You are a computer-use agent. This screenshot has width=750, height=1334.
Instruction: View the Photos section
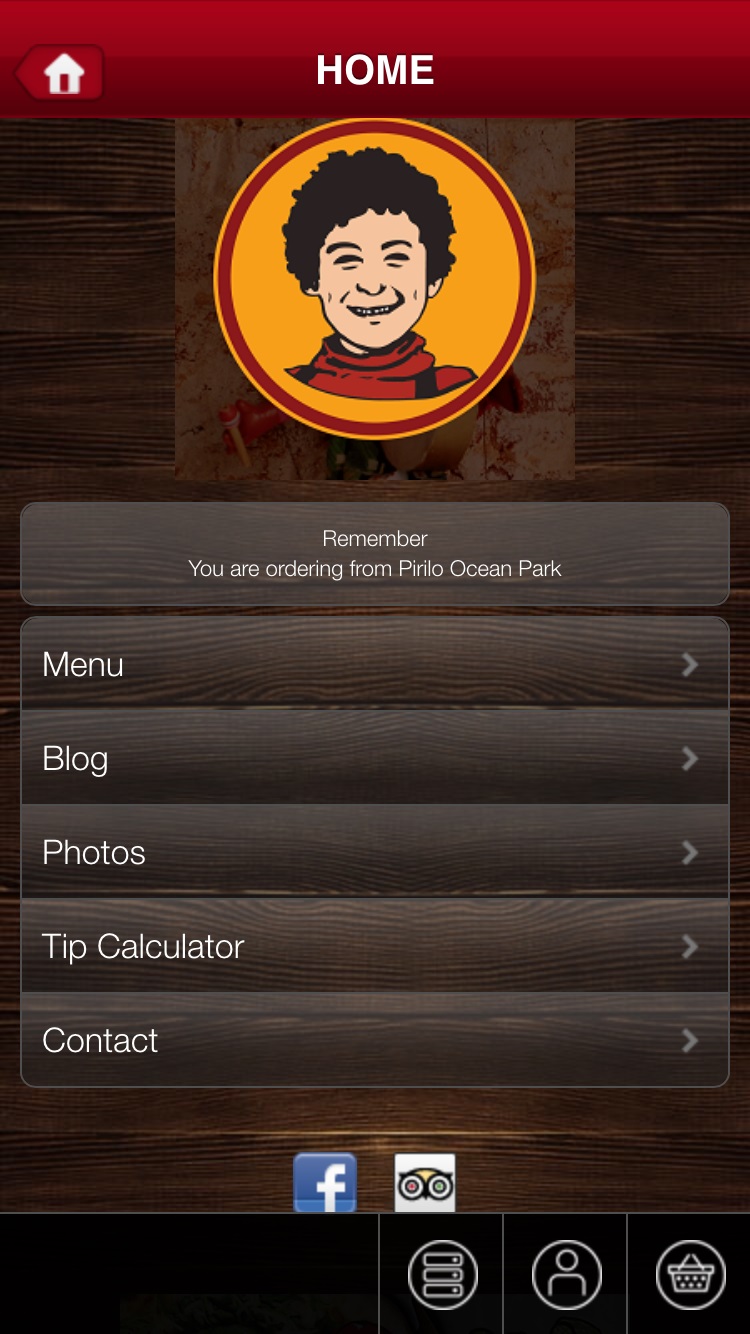374,852
